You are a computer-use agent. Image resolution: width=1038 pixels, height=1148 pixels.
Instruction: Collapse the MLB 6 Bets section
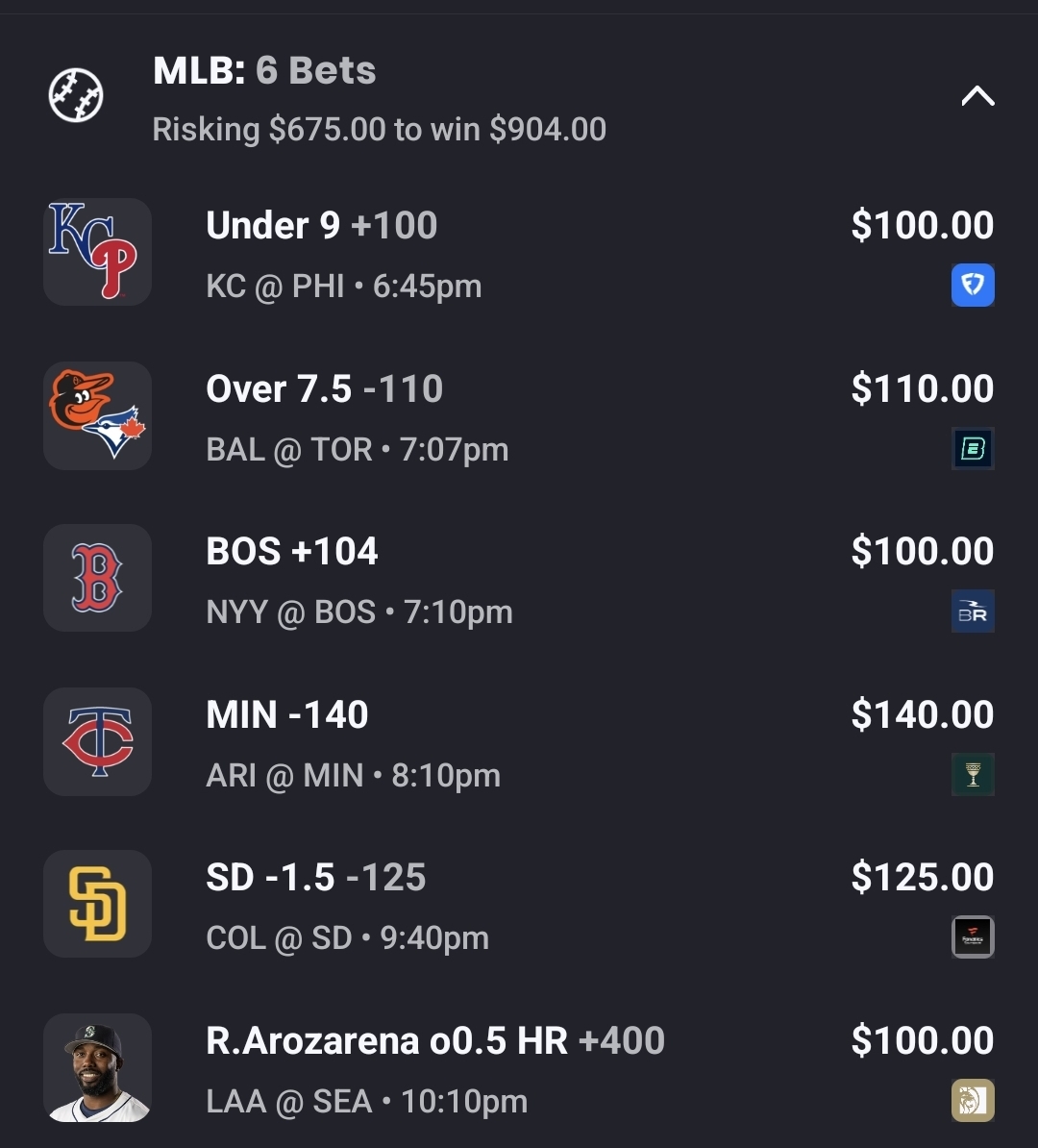point(977,96)
